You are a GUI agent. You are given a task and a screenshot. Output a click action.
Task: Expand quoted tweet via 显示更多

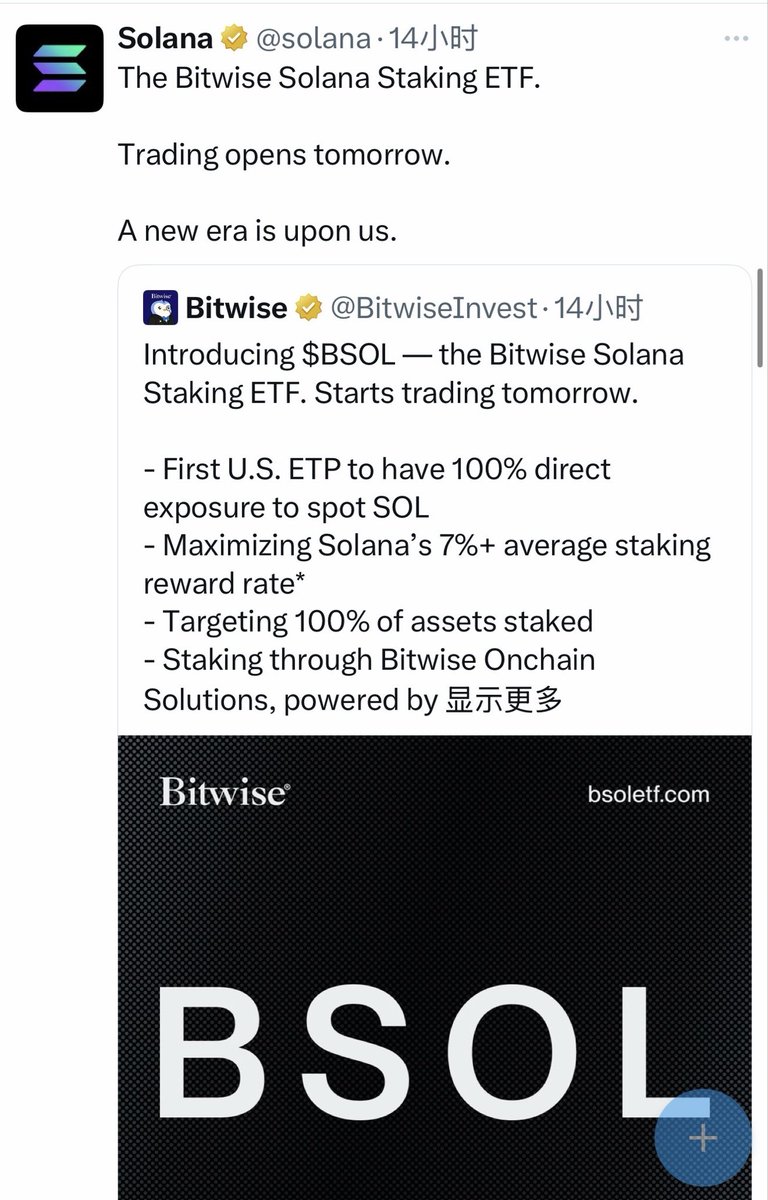[504, 699]
